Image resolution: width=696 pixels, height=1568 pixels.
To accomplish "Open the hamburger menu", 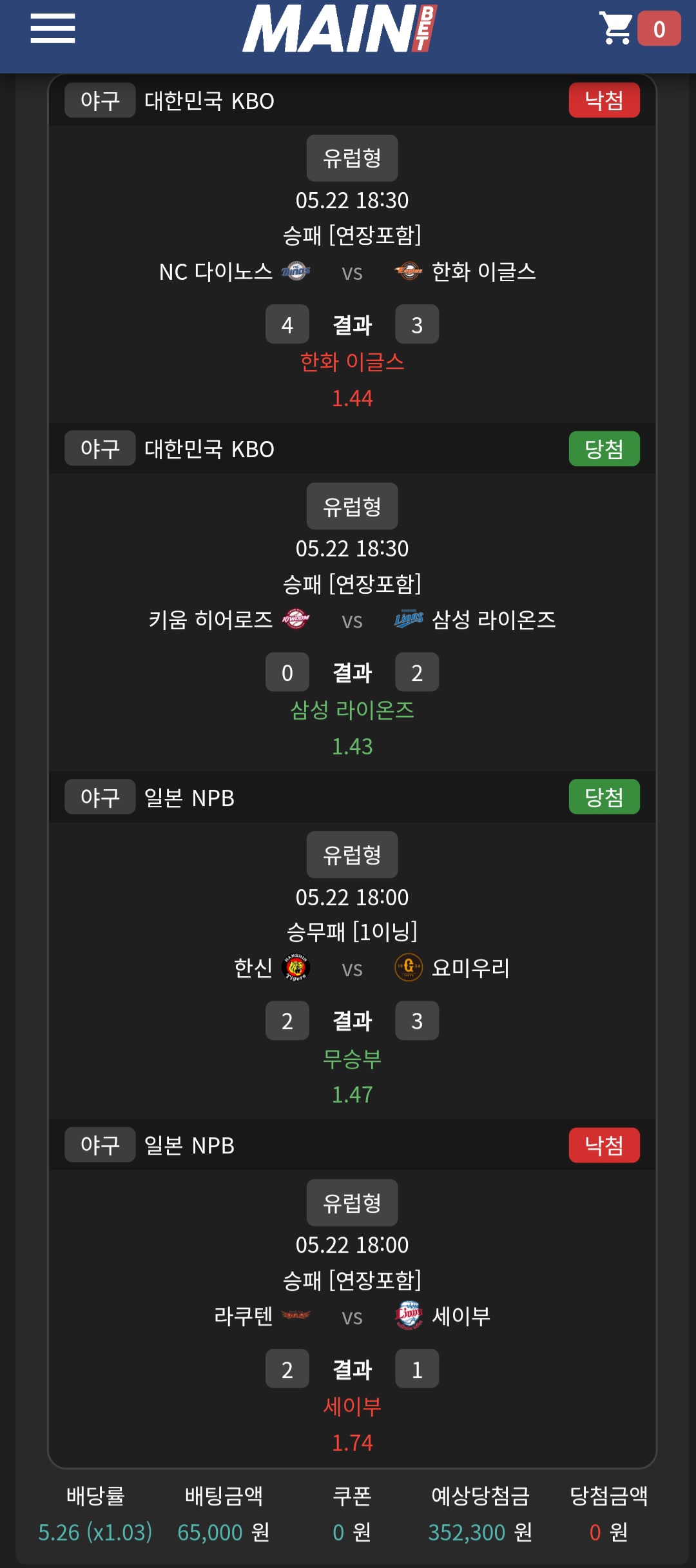I will pyautogui.click(x=53, y=29).
